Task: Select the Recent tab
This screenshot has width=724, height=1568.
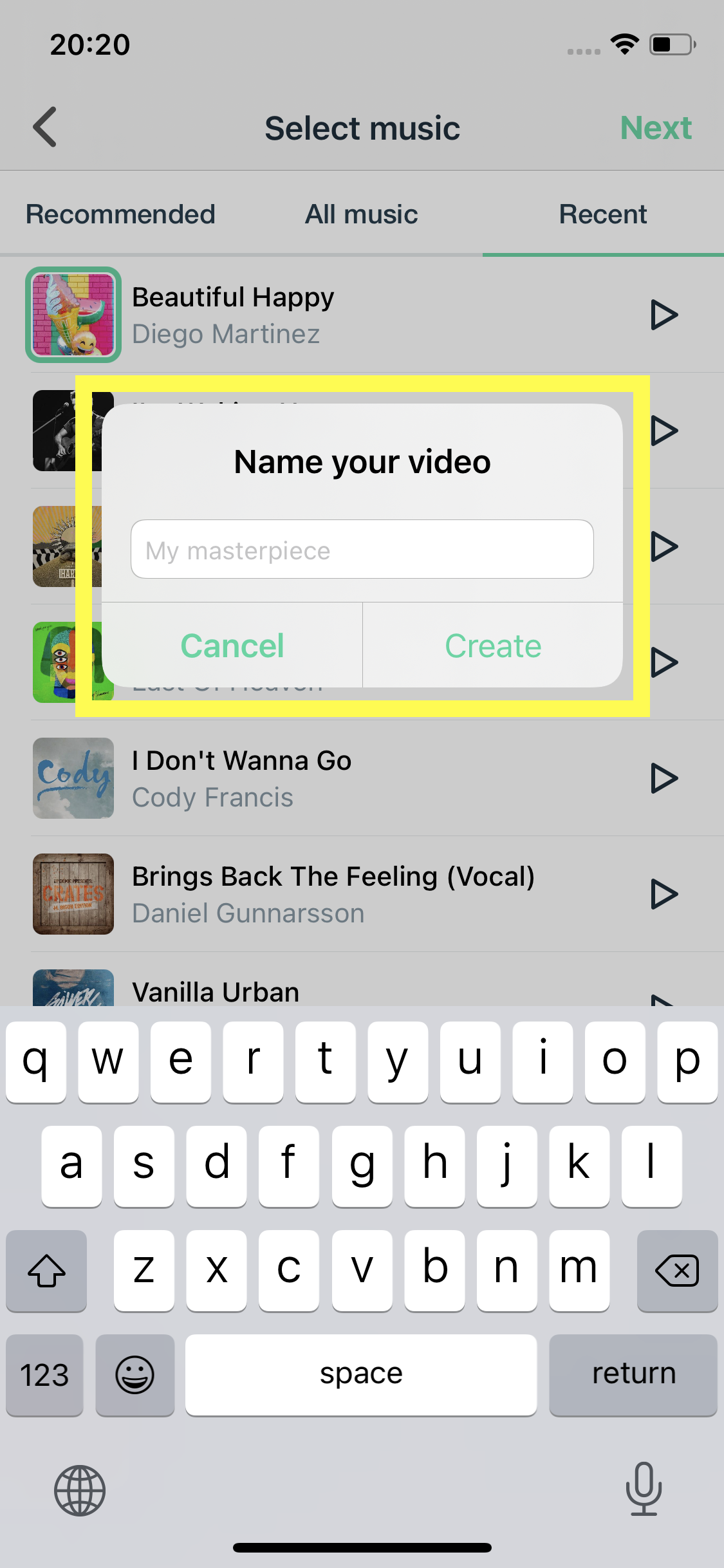Action: pyautogui.click(x=603, y=214)
